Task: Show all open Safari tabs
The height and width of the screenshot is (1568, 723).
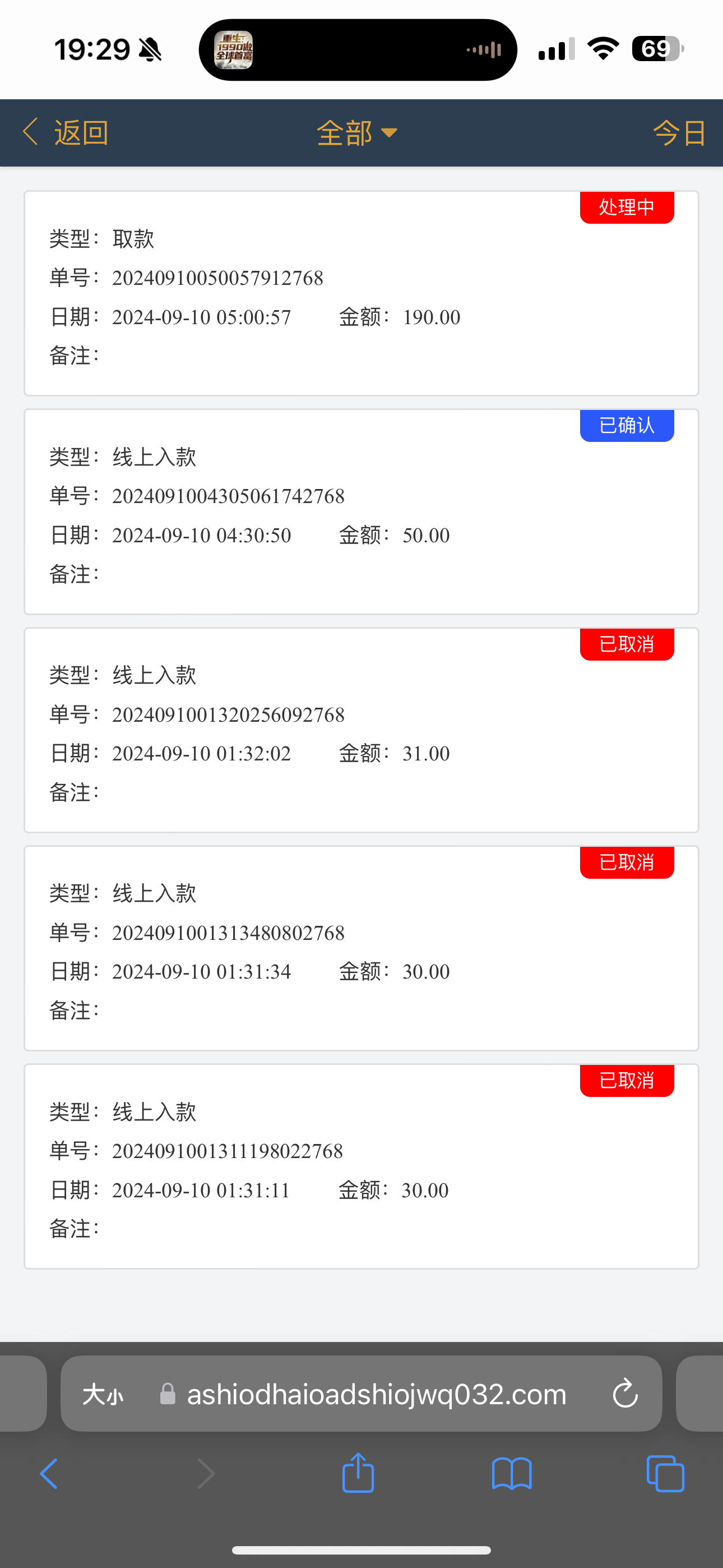Action: (665, 1474)
